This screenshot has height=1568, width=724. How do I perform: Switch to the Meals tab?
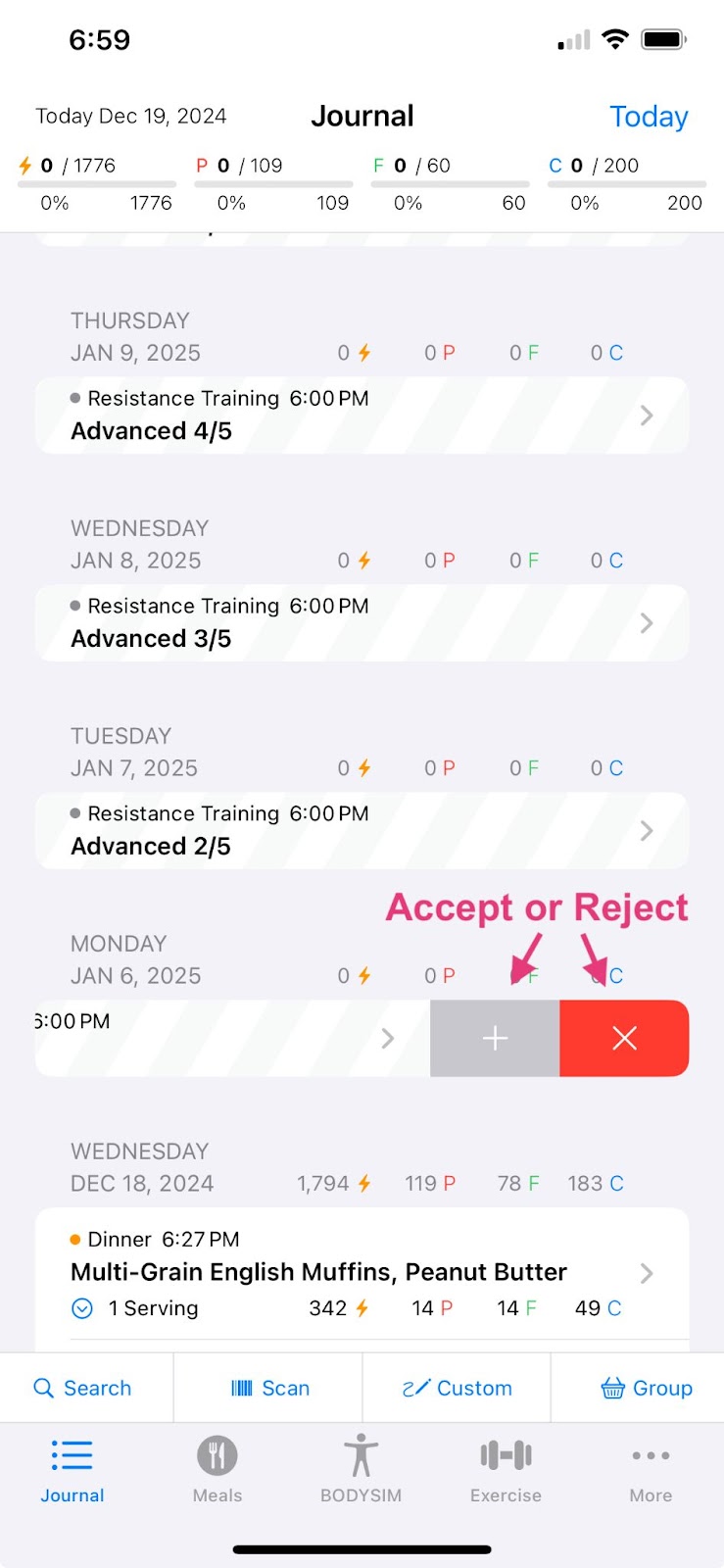pyautogui.click(x=217, y=1469)
